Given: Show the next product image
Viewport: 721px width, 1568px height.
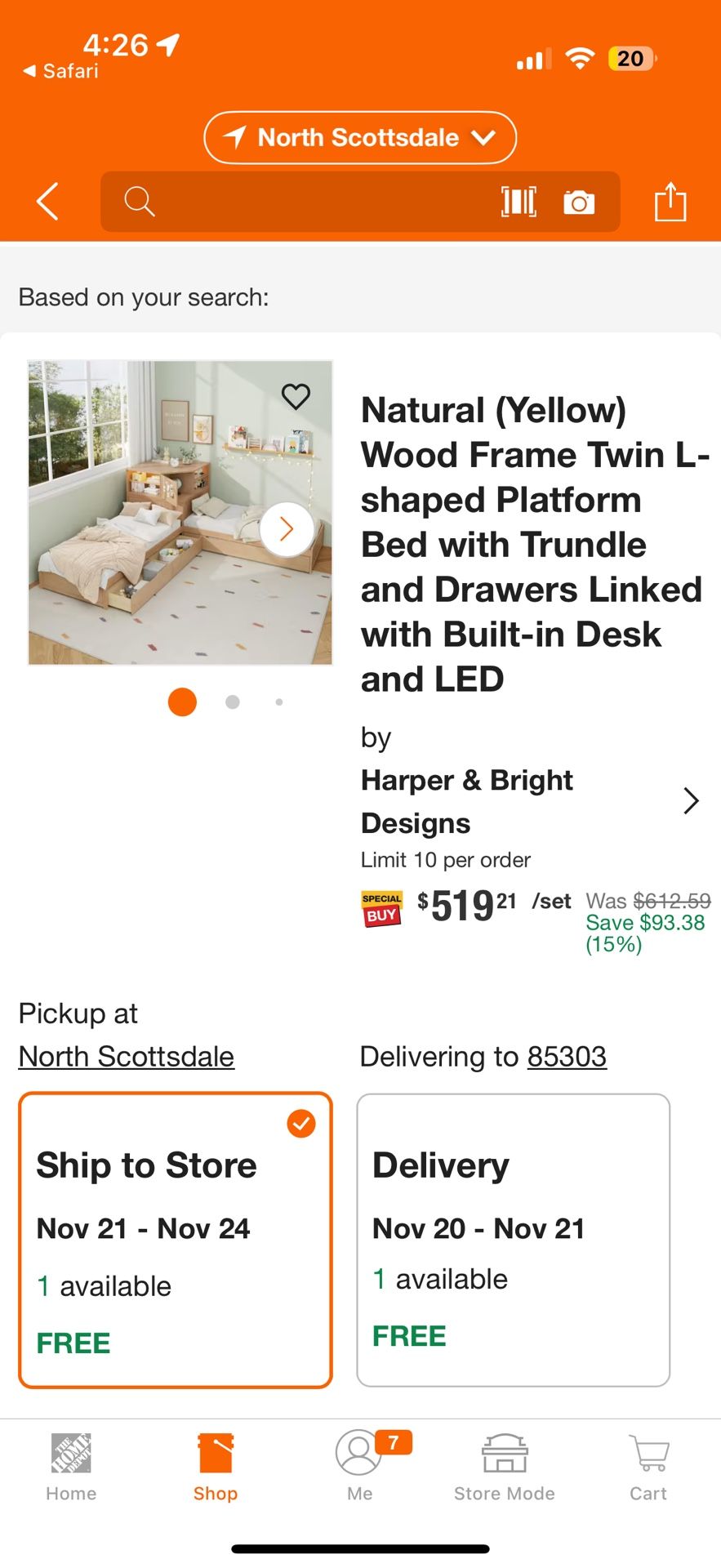Looking at the screenshot, I should tap(286, 528).
